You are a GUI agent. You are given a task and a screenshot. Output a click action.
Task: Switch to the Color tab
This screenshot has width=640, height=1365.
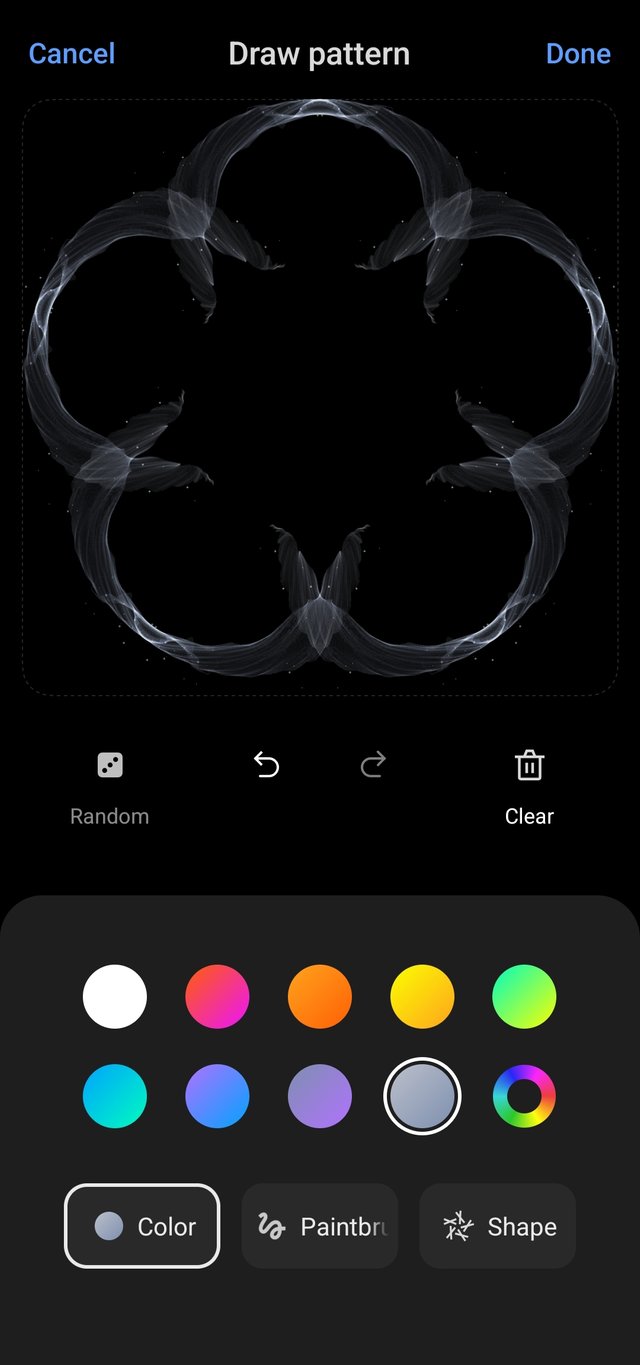tap(142, 1226)
